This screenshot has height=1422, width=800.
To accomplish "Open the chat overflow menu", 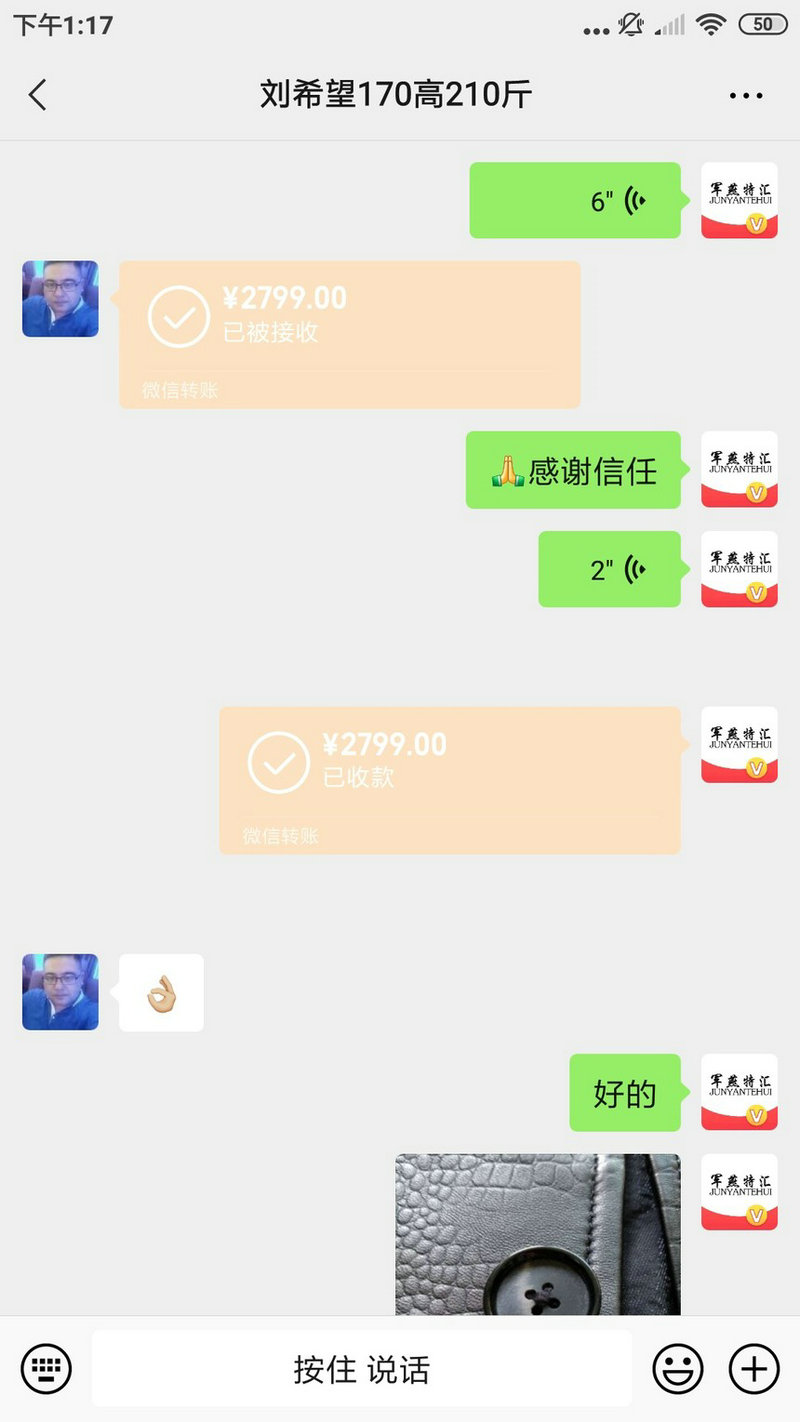I will pyautogui.click(x=746, y=96).
